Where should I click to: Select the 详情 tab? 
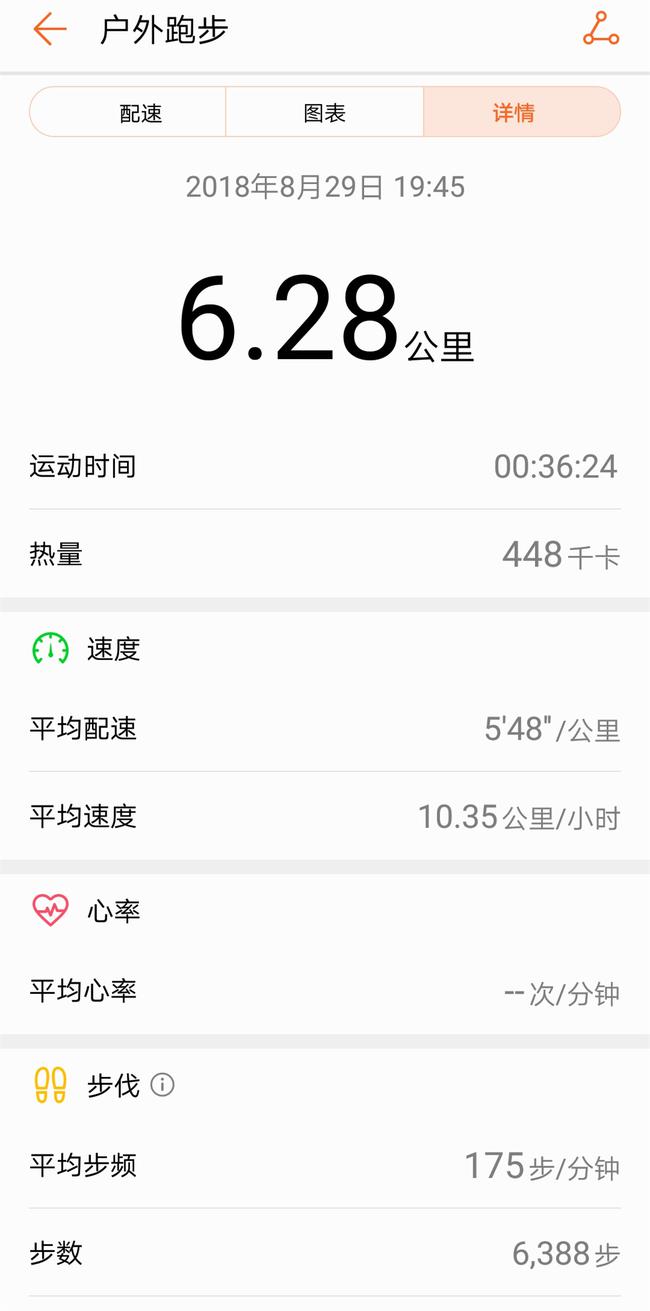(x=522, y=112)
